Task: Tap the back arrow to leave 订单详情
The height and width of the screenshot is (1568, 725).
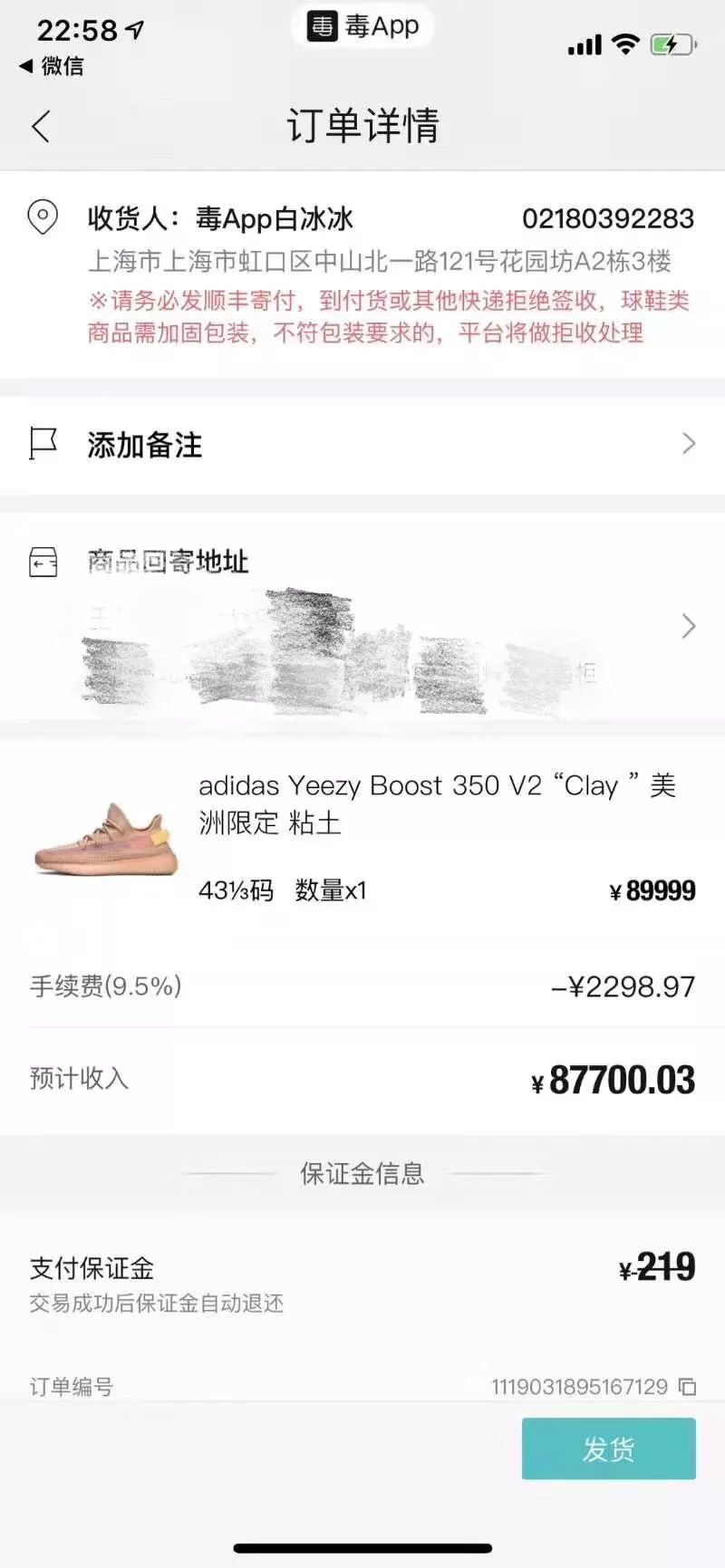Action: click(x=40, y=126)
